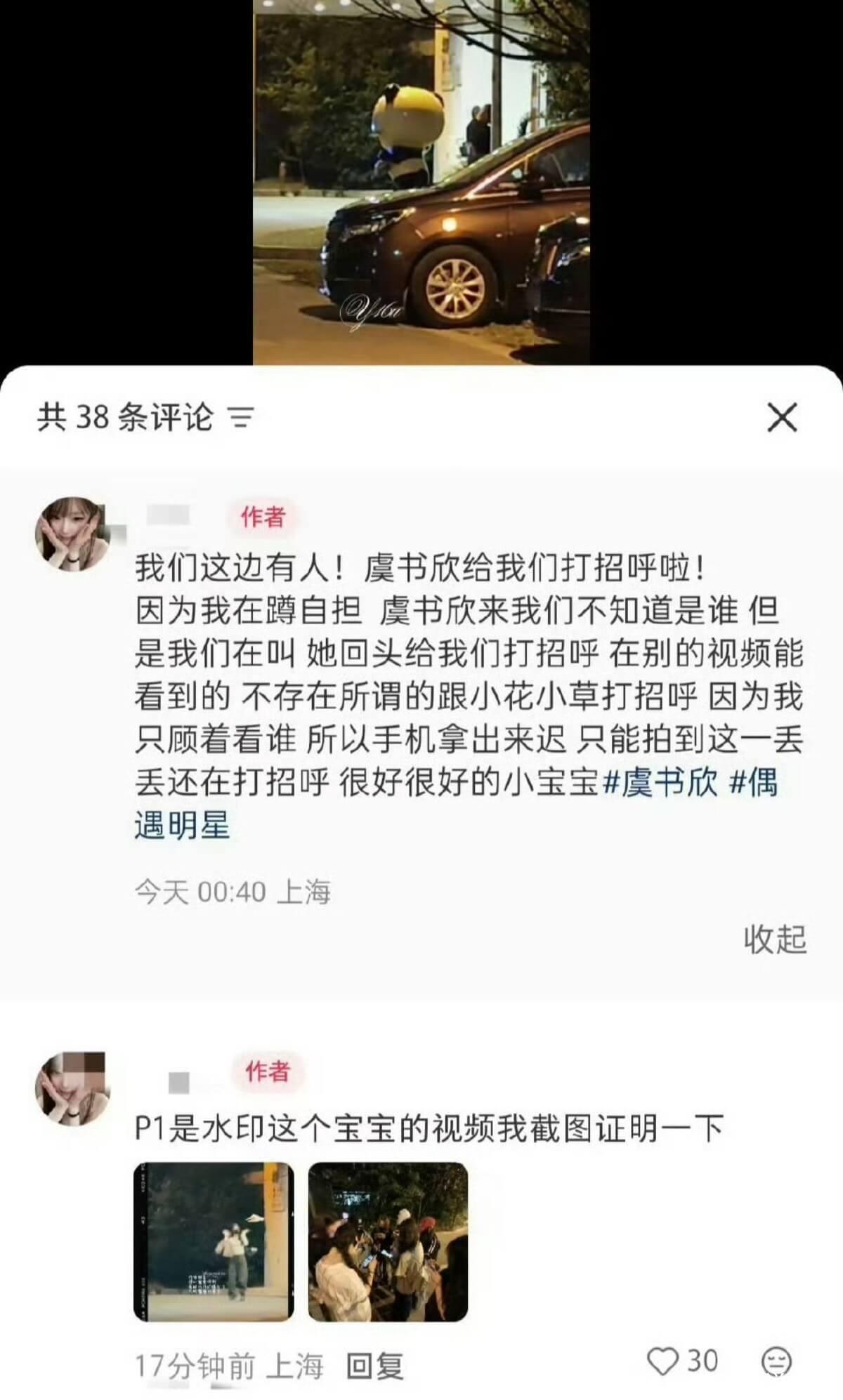Open the avatar on the P1 comment

click(x=72, y=1088)
